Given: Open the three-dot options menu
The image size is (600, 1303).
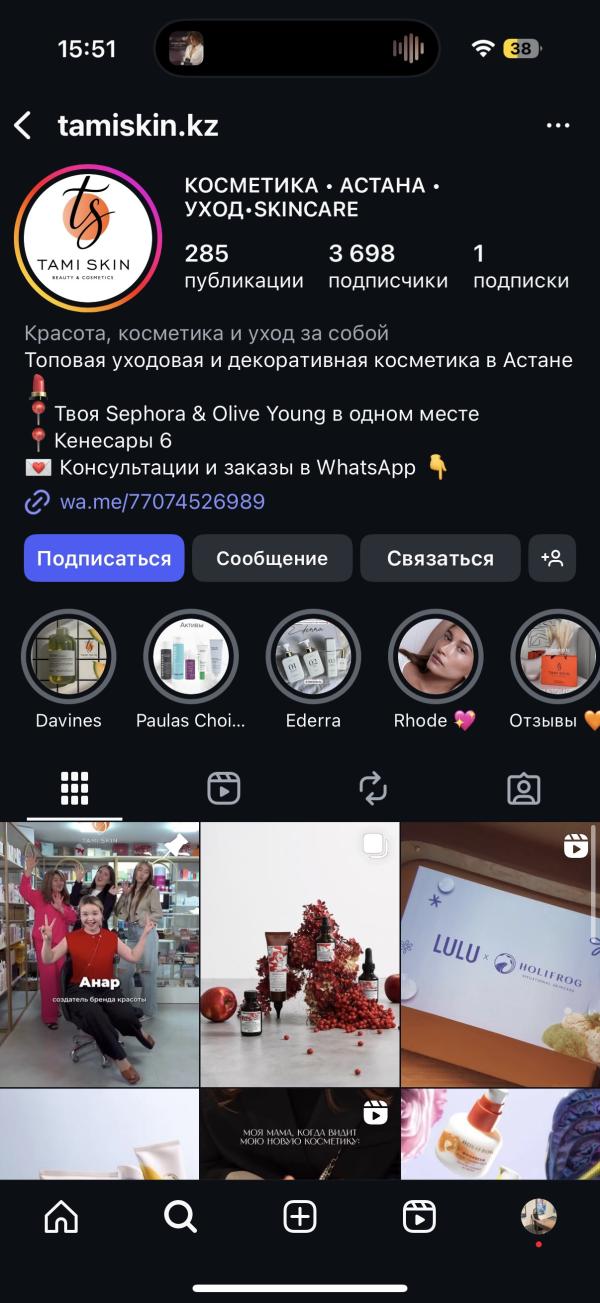Looking at the screenshot, I should point(557,126).
